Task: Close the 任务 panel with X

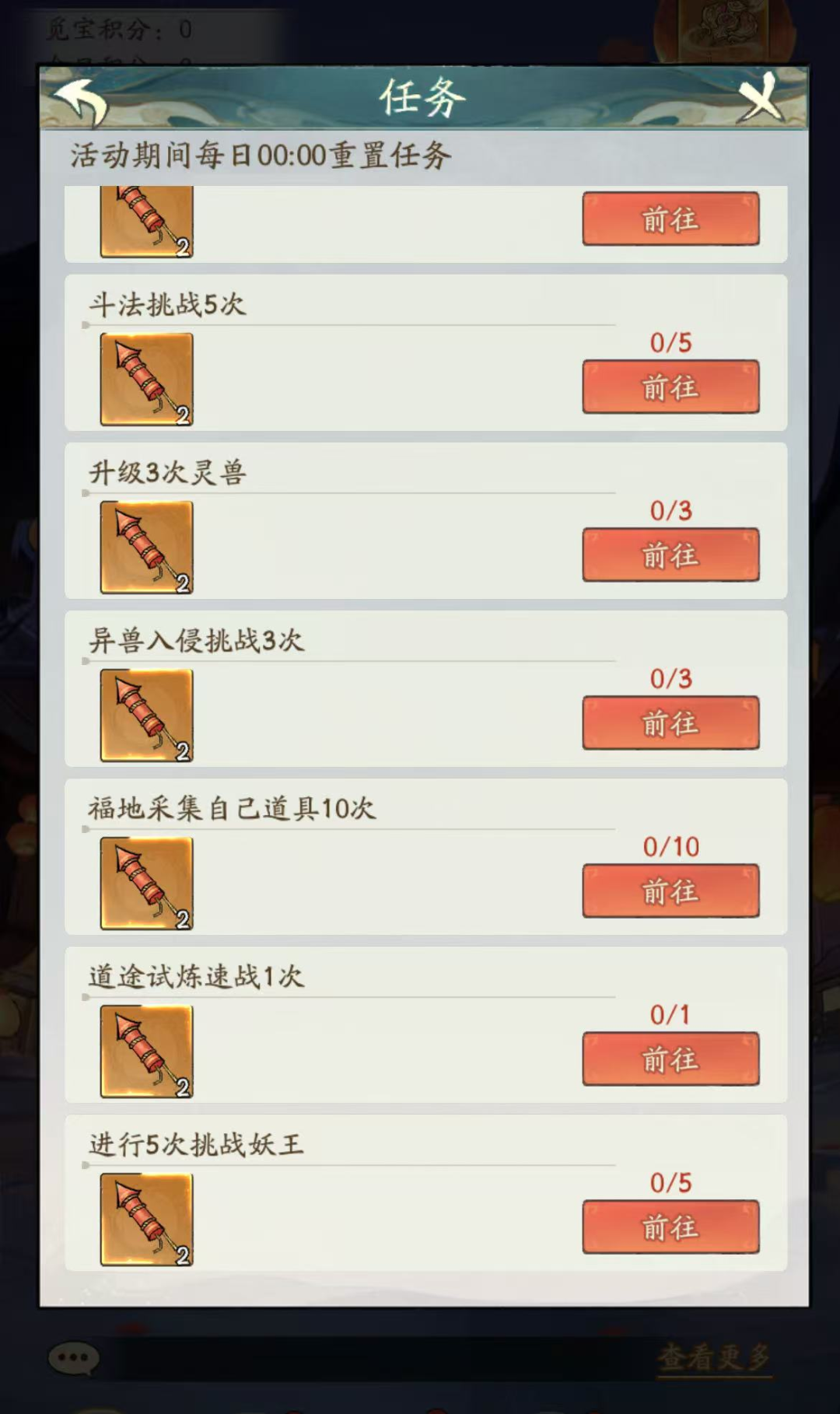Action: pos(759,98)
